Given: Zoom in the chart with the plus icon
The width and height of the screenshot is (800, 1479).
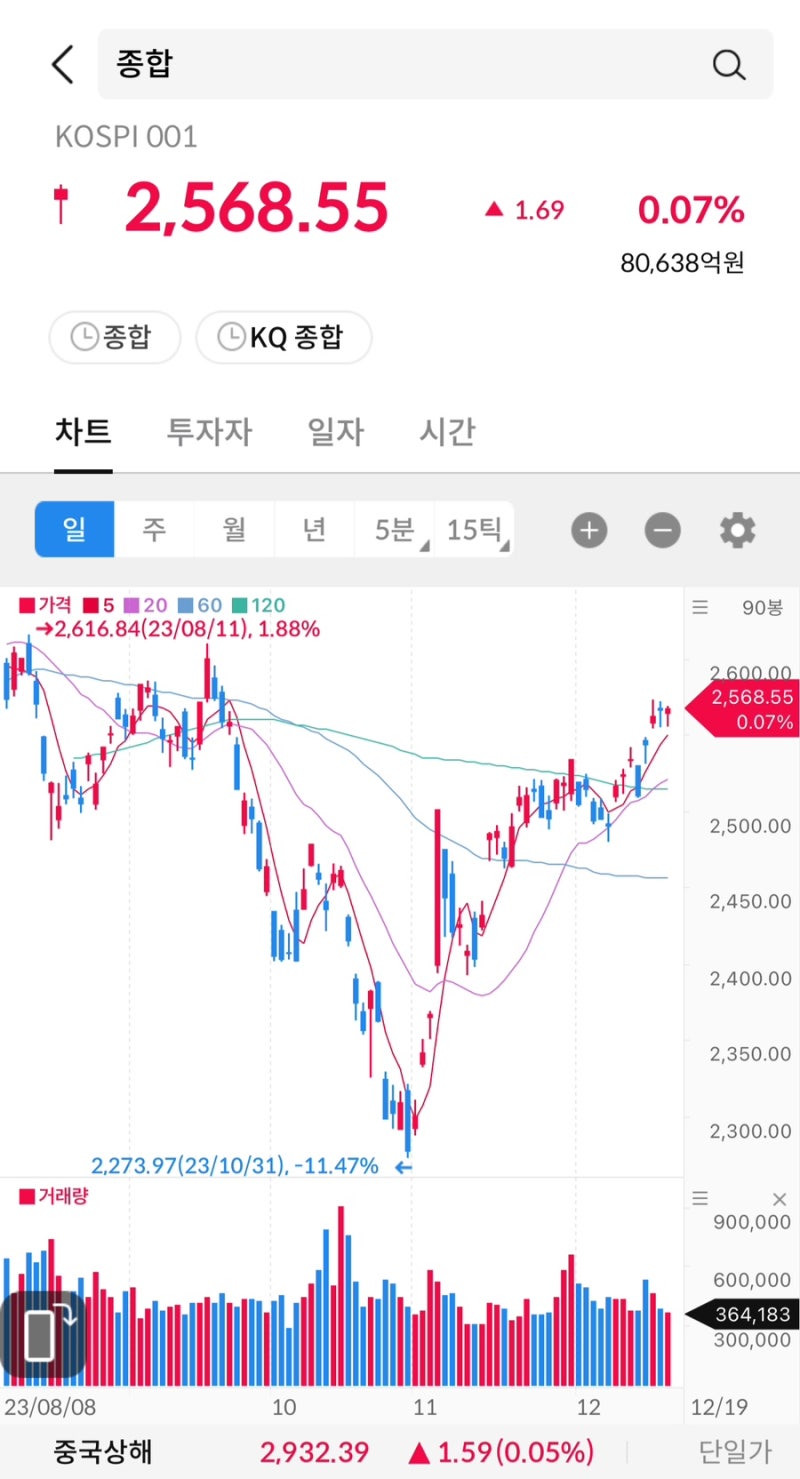Looking at the screenshot, I should (589, 530).
